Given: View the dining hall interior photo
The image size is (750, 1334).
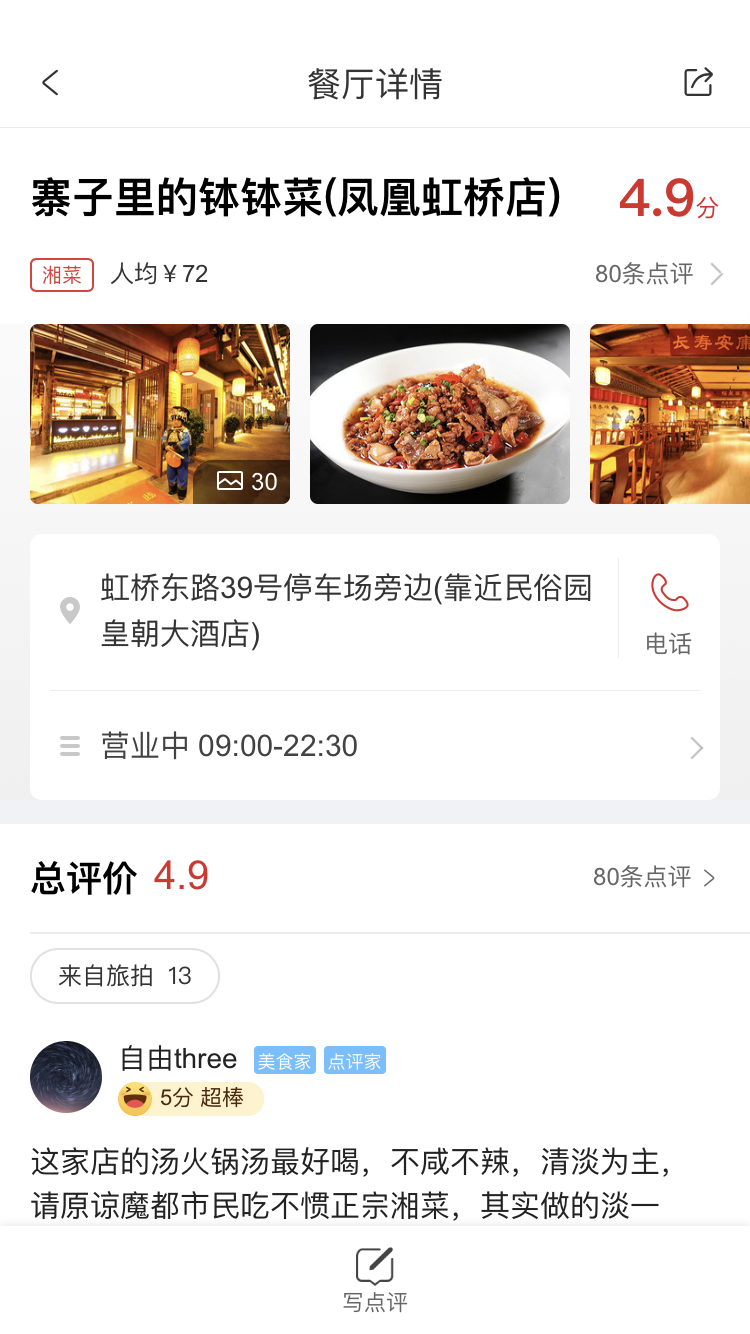Looking at the screenshot, I should pyautogui.click(x=669, y=413).
